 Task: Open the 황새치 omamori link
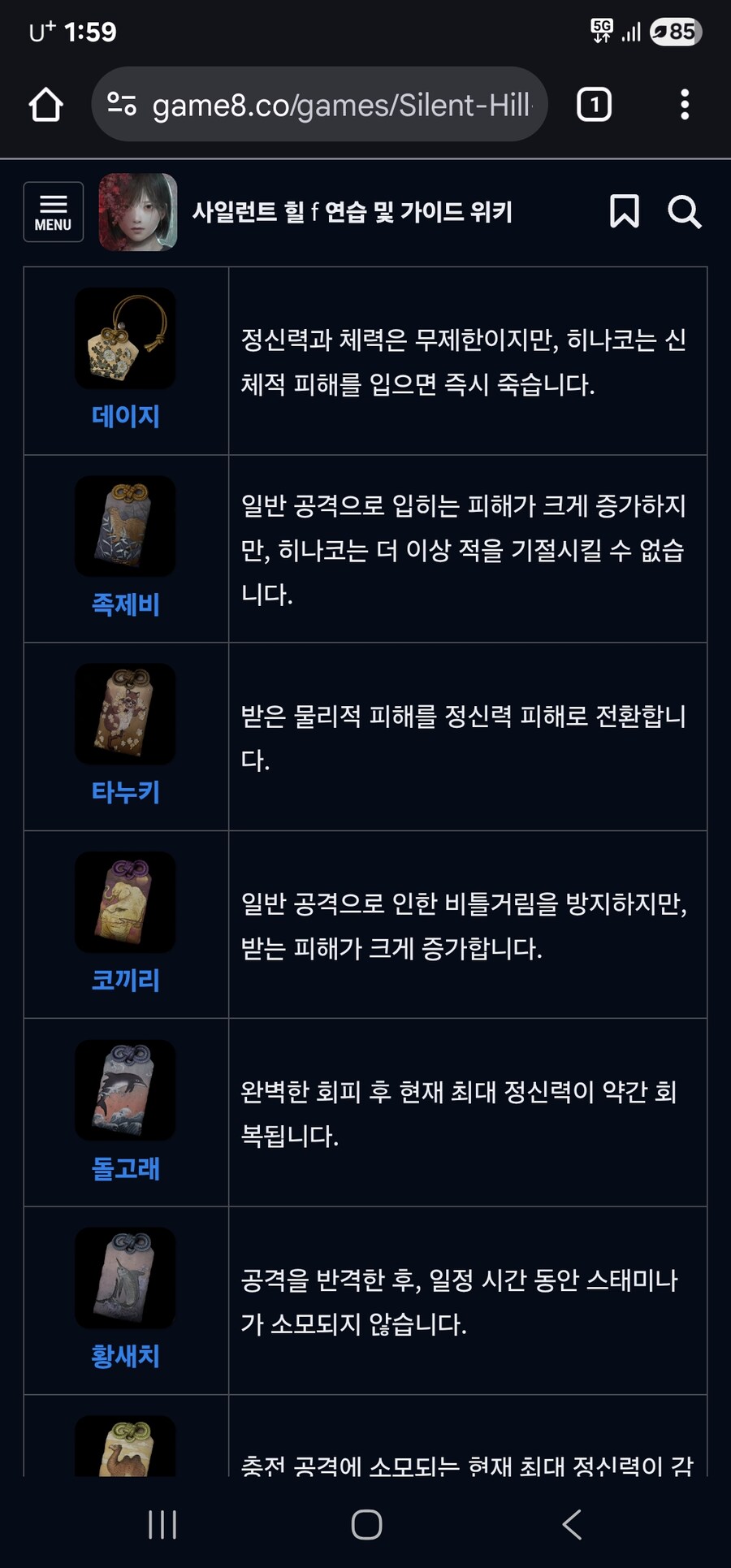(x=125, y=1355)
